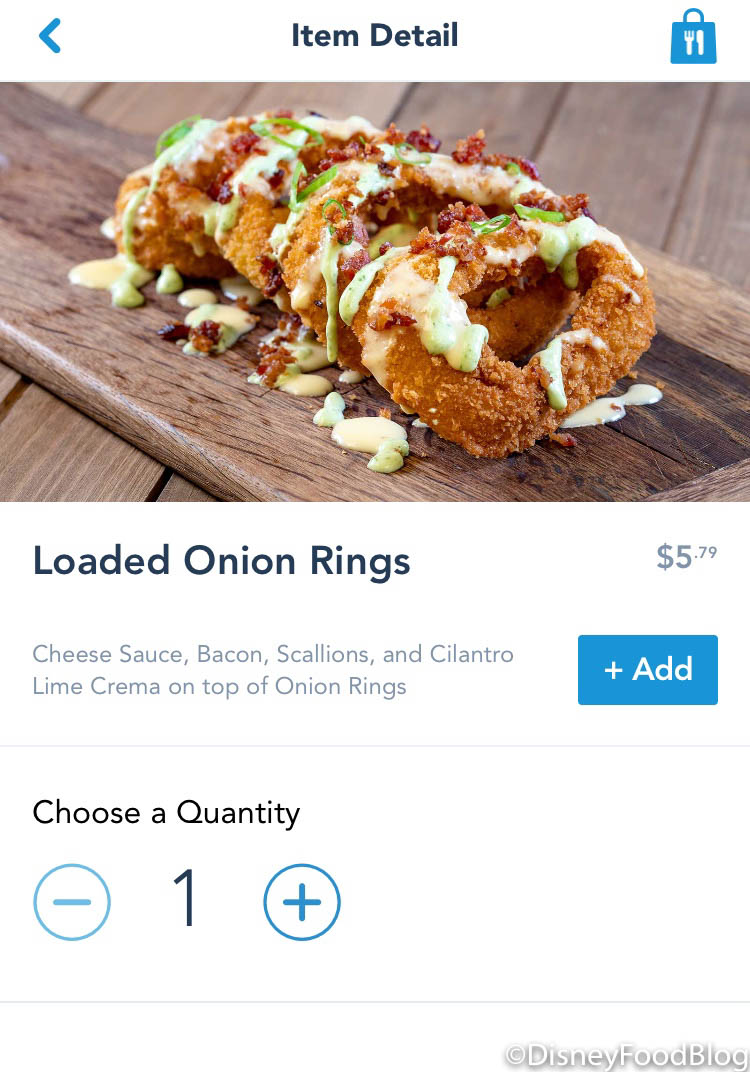Viewport: 750px width, 1072px height.
Task: Go back from Item Detail
Action: (50, 36)
